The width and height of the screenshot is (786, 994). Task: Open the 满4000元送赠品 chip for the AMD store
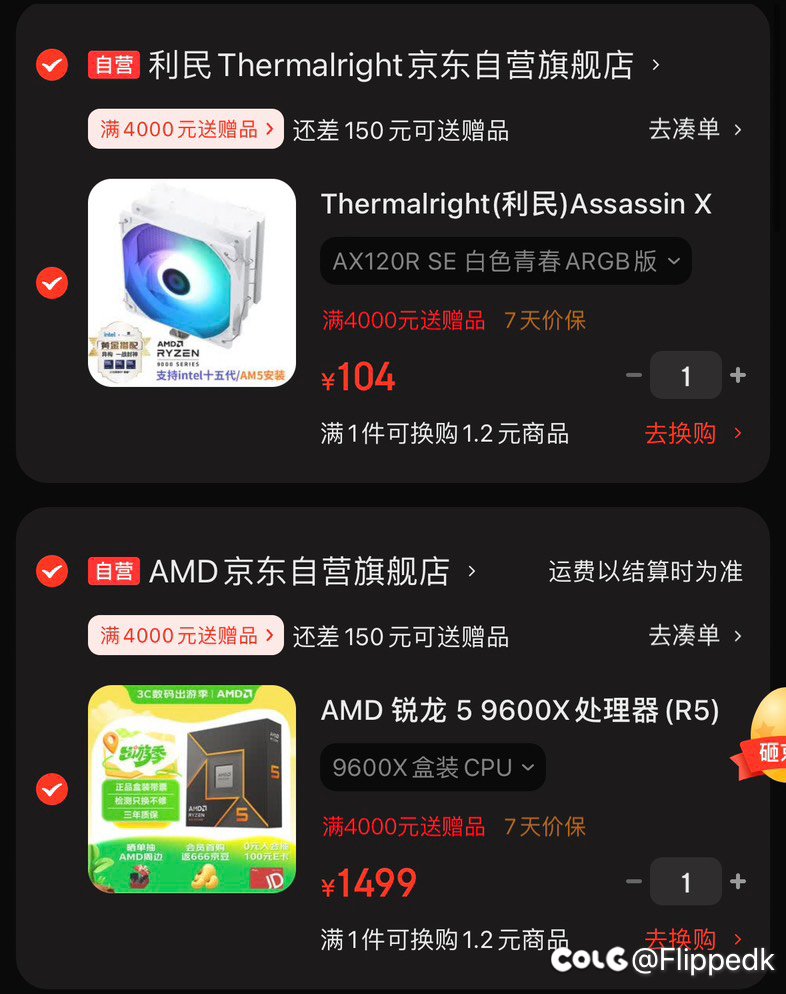point(185,635)
